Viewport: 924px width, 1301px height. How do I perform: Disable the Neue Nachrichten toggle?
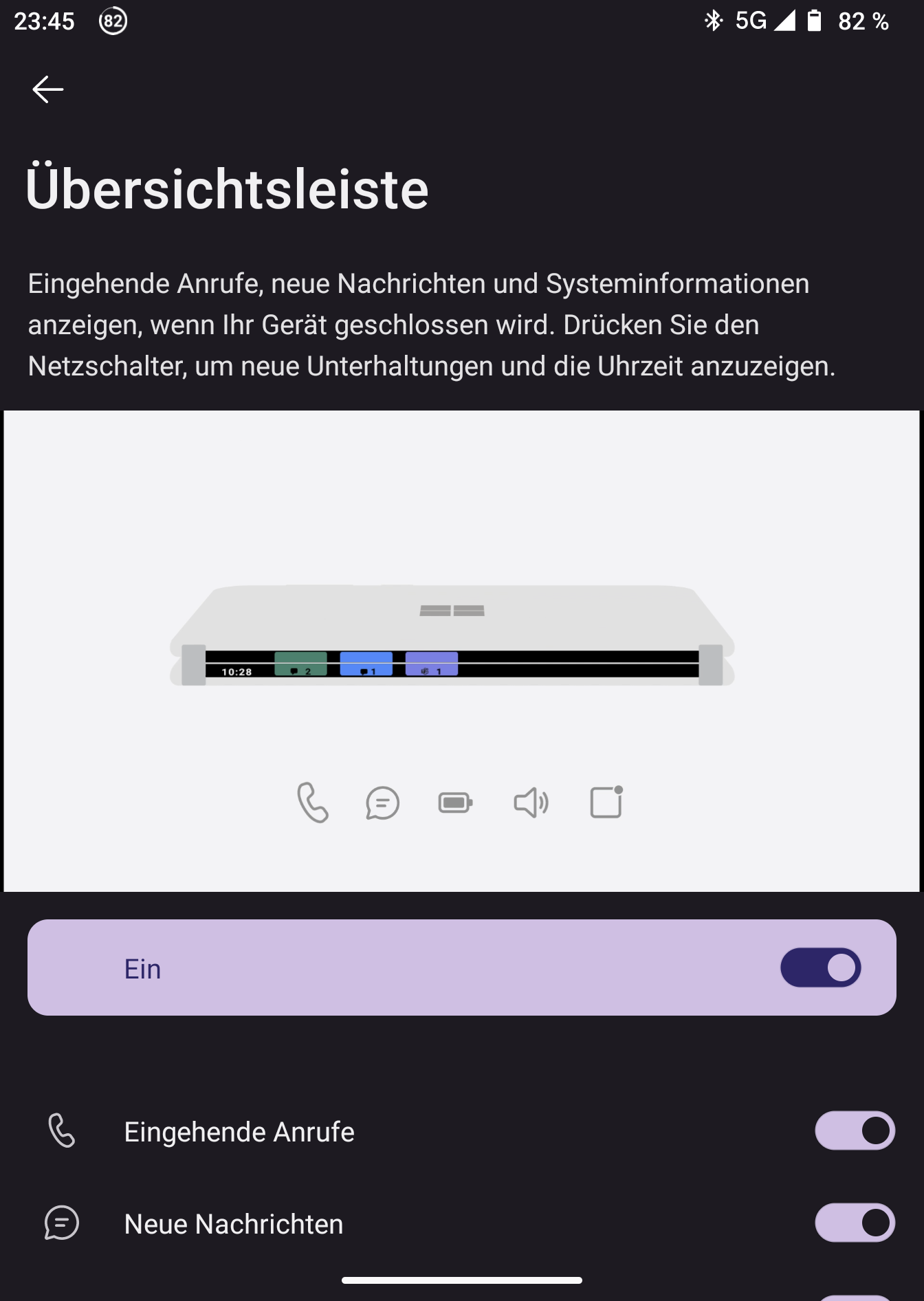[854, 1223]
